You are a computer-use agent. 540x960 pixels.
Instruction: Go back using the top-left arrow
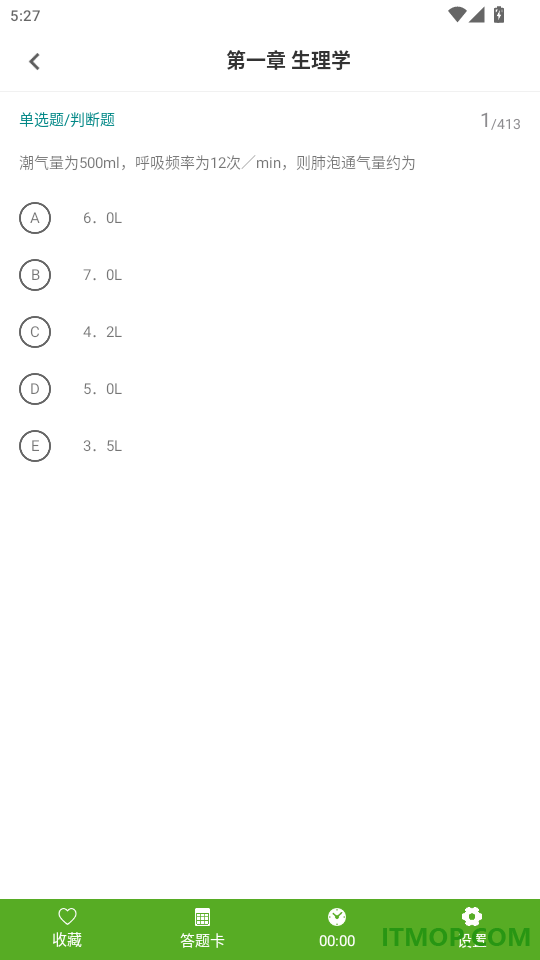[x=34, y=61]
